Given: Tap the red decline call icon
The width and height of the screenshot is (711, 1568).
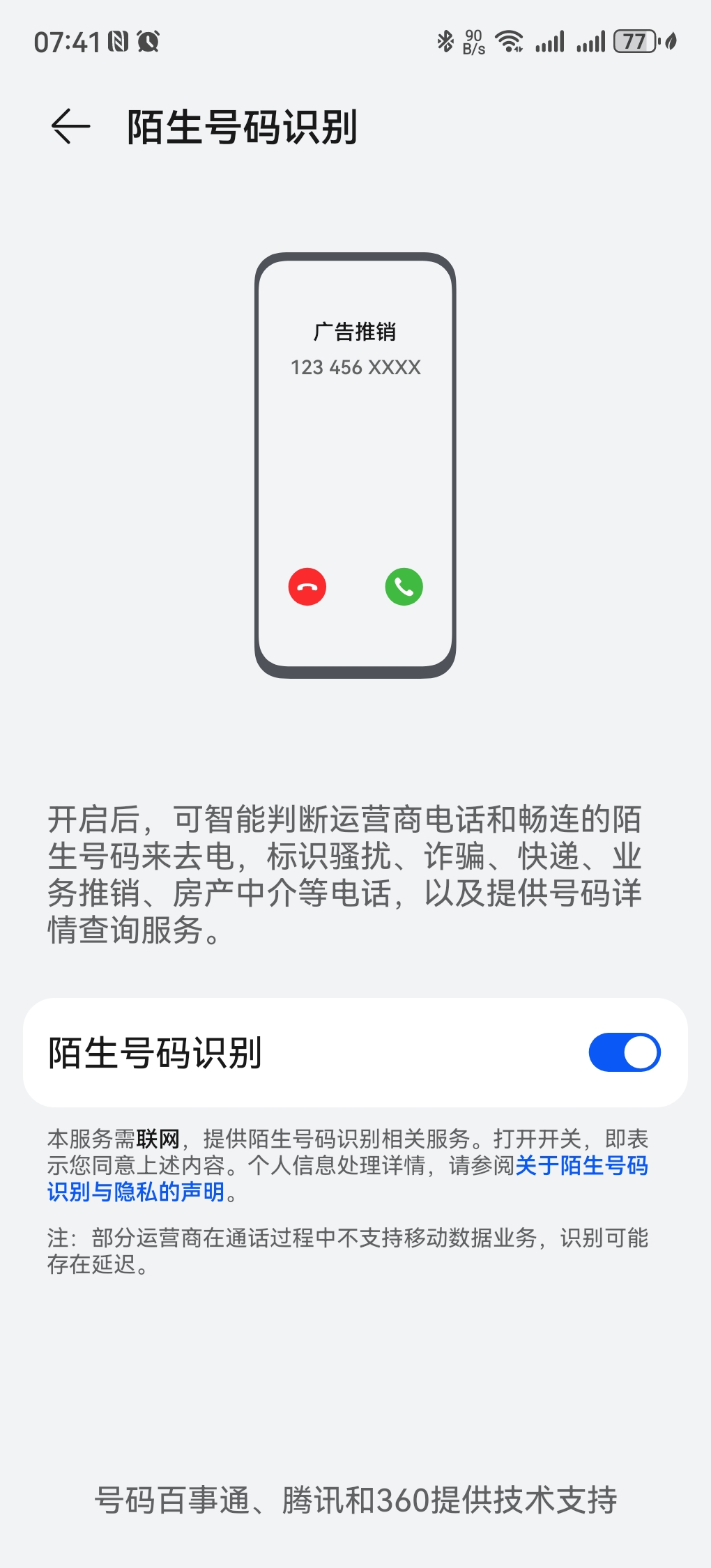Looking at the screenshot, I should [x=307, y=587].
